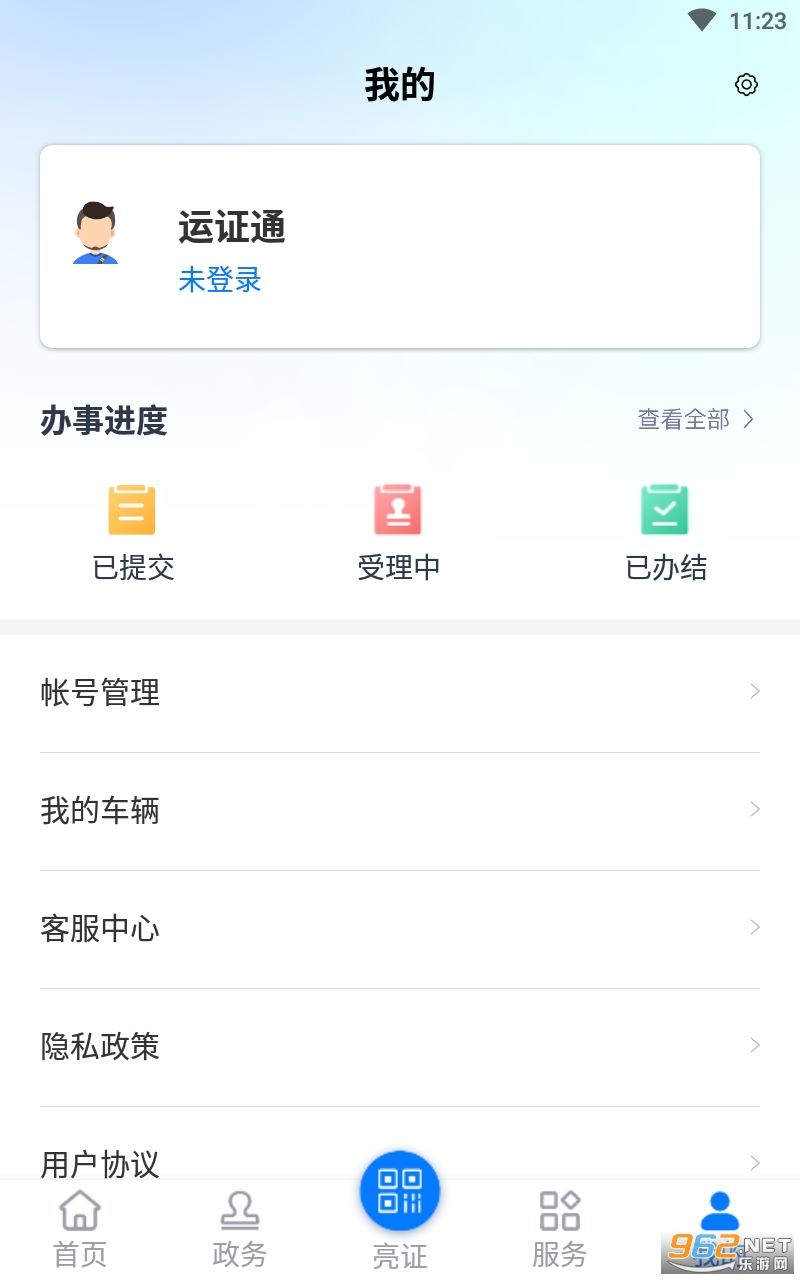Switch to the 首页 home tab
Screen dimensions: 800x1280
80,1228
